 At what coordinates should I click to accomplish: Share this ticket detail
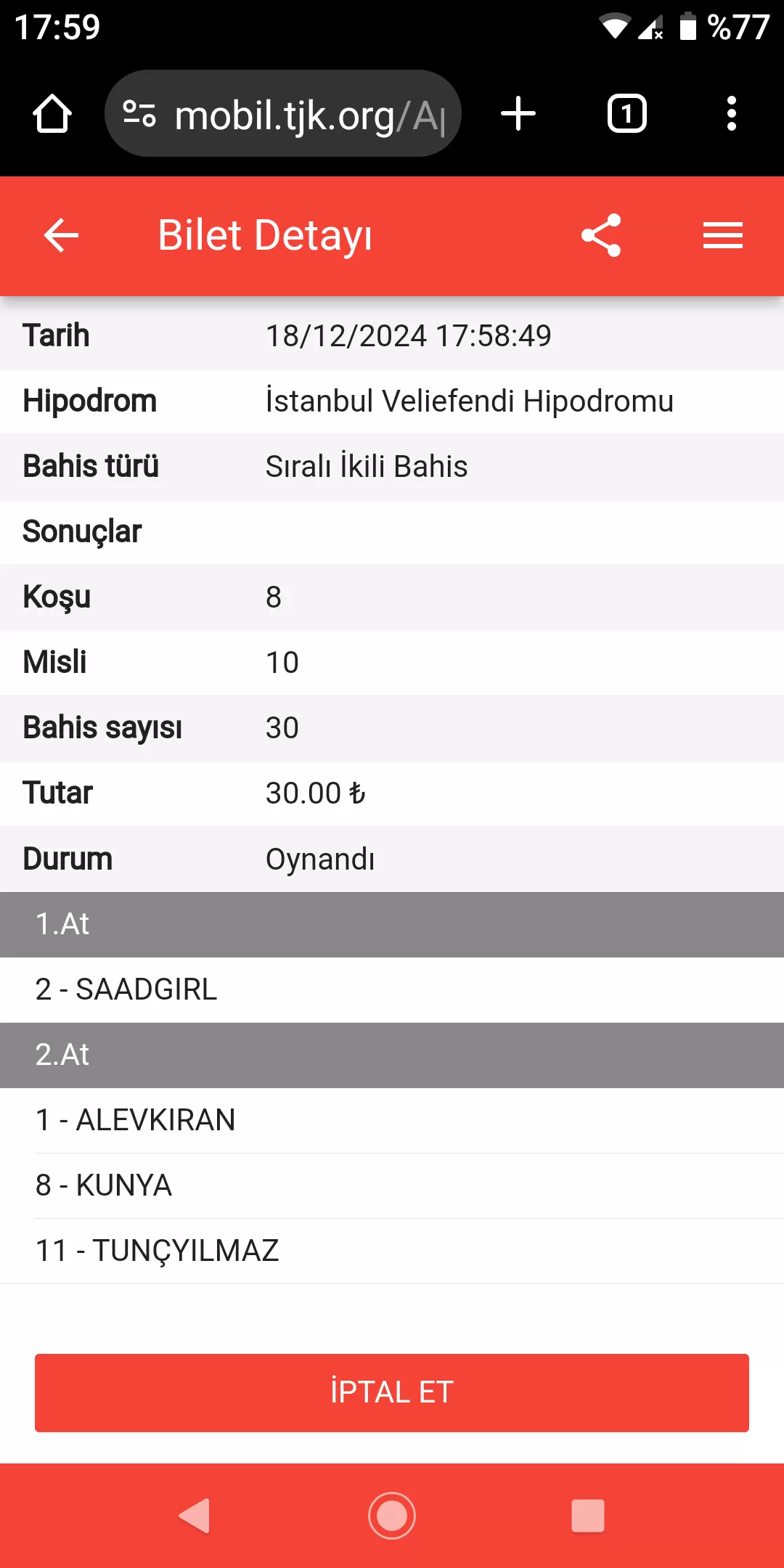(x=601, y=235)
